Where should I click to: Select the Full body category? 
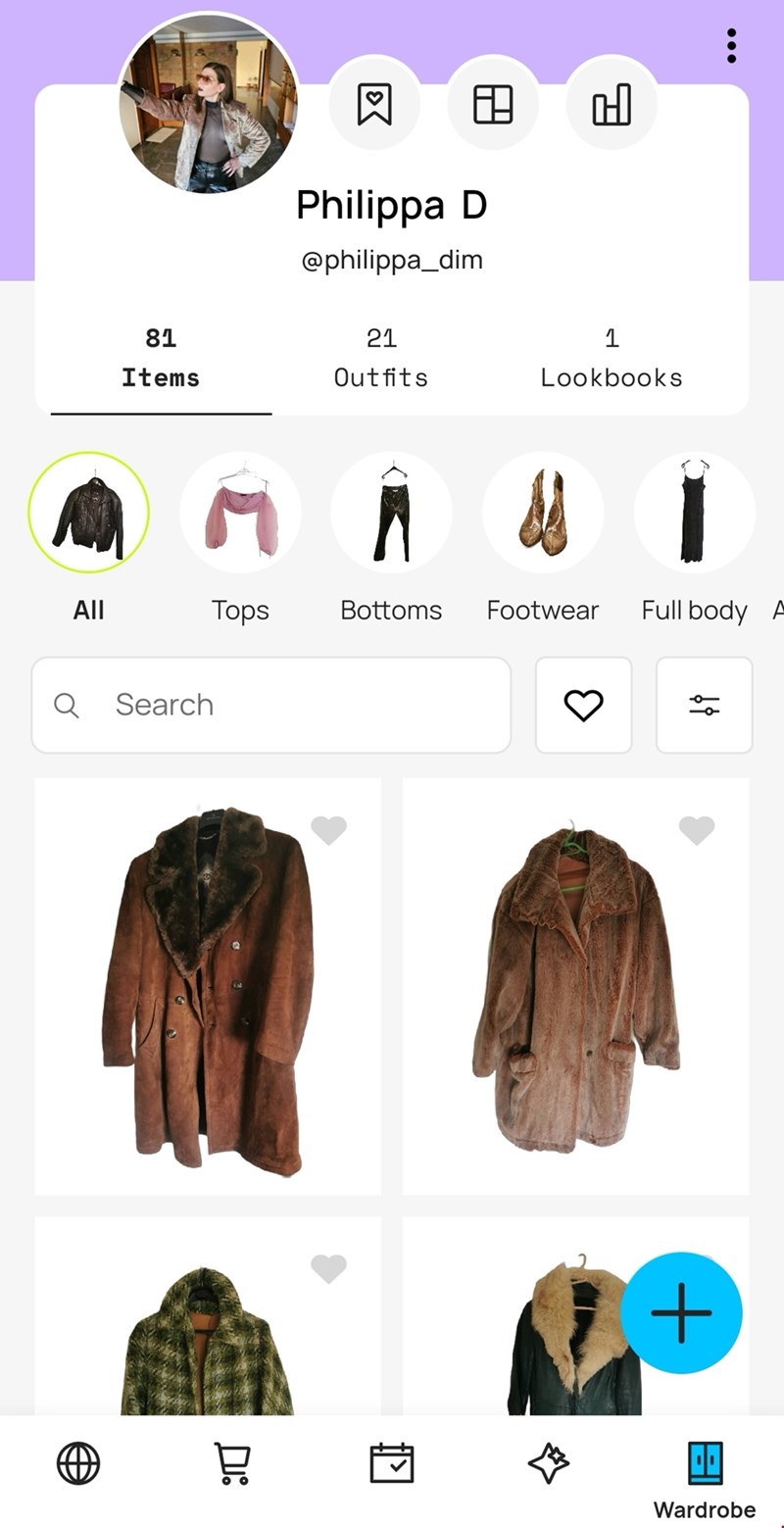(694, 537)
